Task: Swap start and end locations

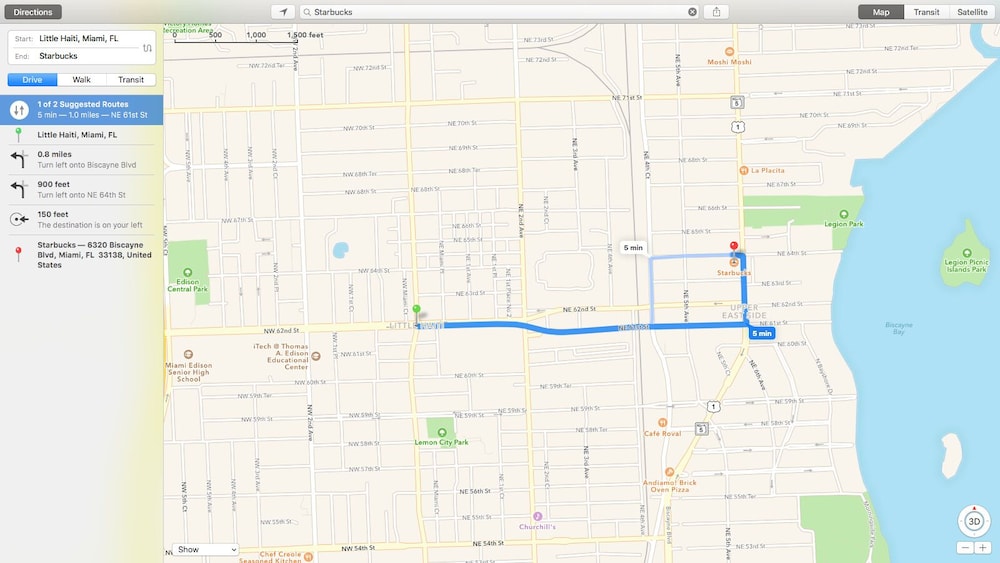Action: point(147,47)
